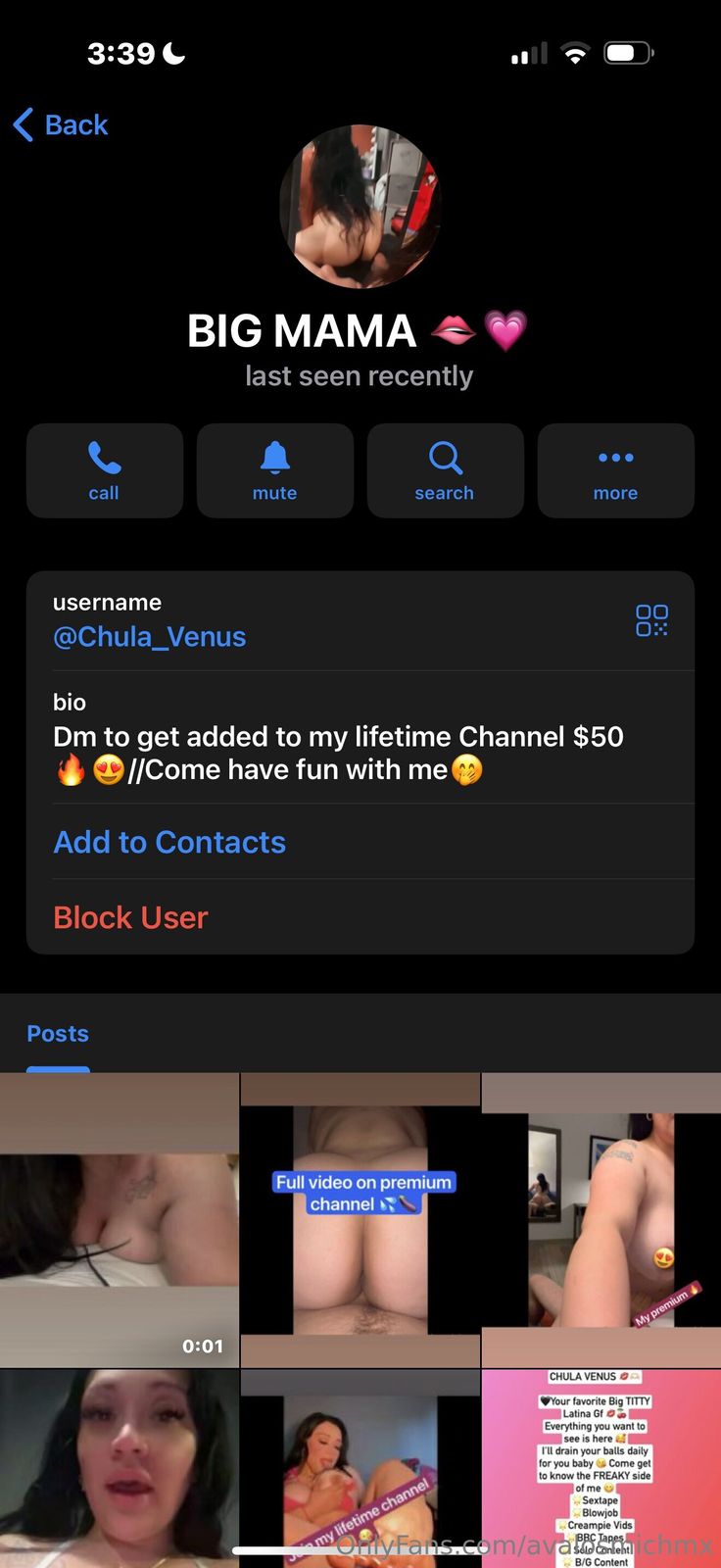The width and height of the screenshot is (721, 1568).
Task: Open the more options menu
Action: [x=616, y=471]
